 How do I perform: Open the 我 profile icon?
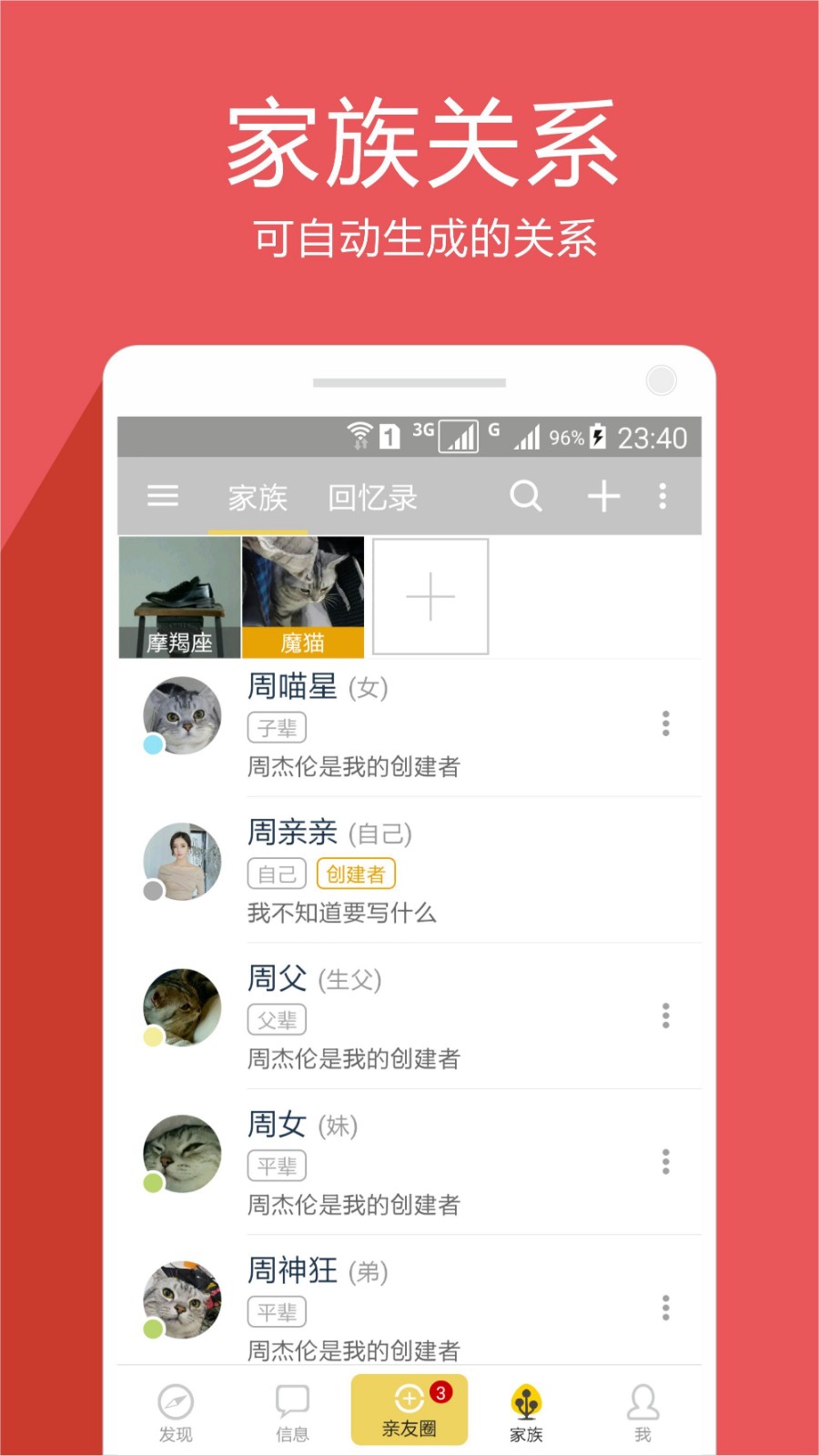coord(642,1401)
